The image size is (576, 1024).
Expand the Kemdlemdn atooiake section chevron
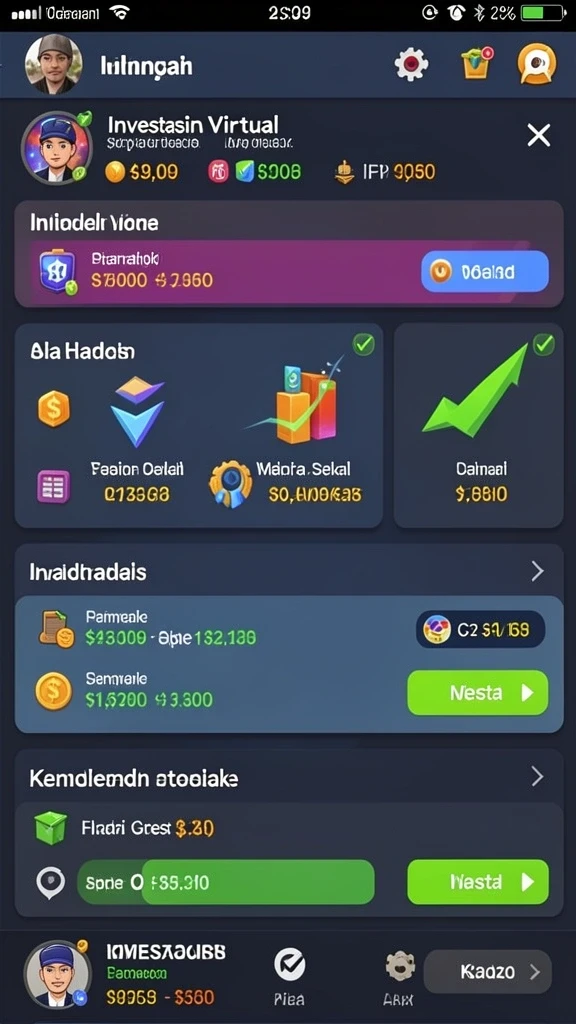pos(537,776)
